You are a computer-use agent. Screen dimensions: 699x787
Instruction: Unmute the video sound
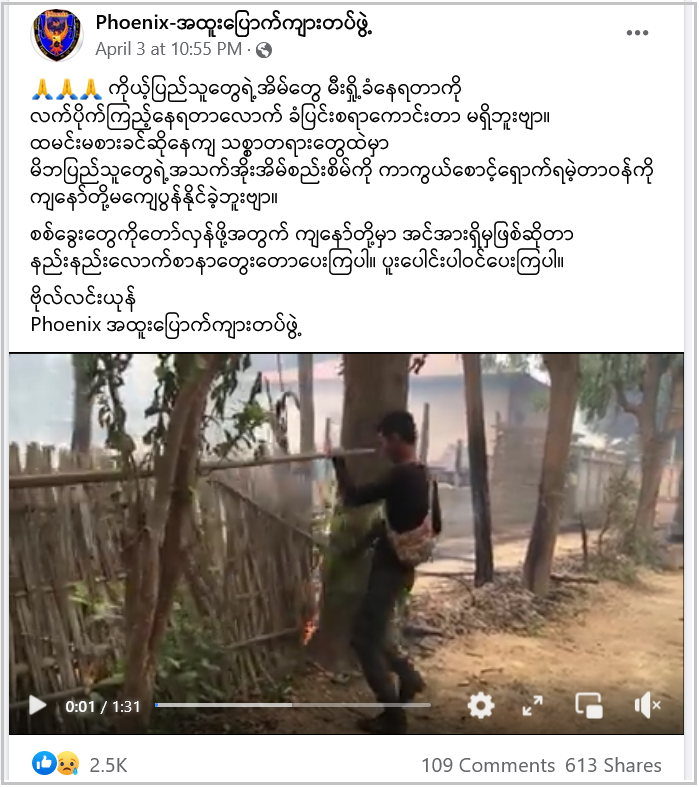[647, 706]
